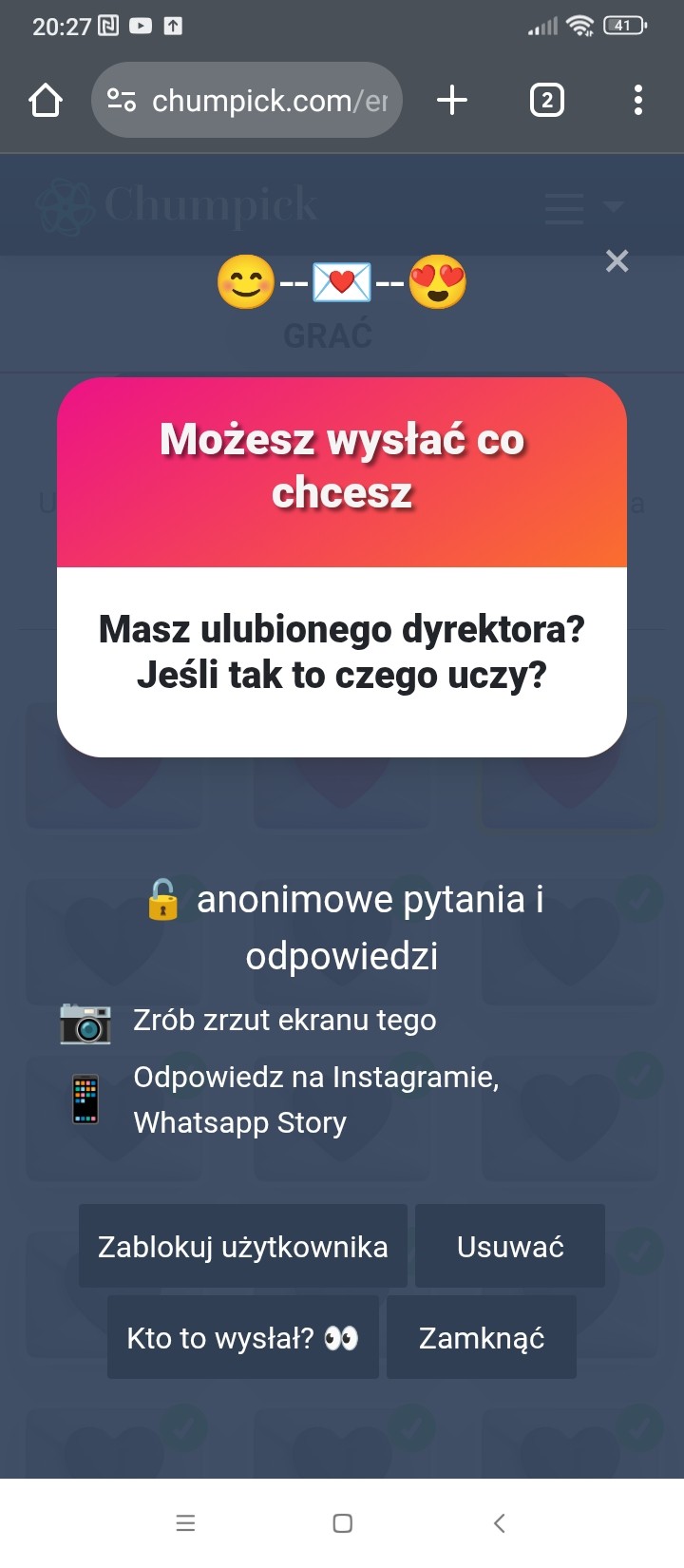The height and width of the screenshot is (1568, 684).
Task: Select the chumpick.com address bar
Action: [x=247, y=100]
